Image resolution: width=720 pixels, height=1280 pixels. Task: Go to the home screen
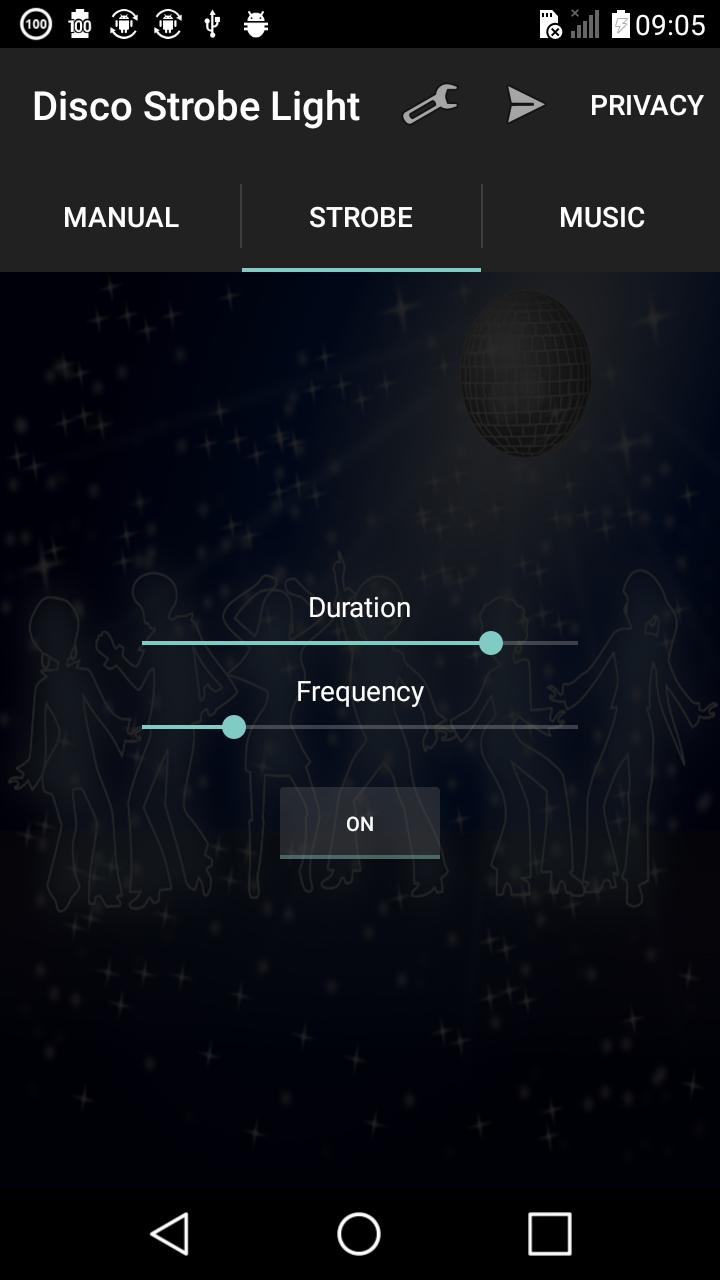click(359, 1233)
